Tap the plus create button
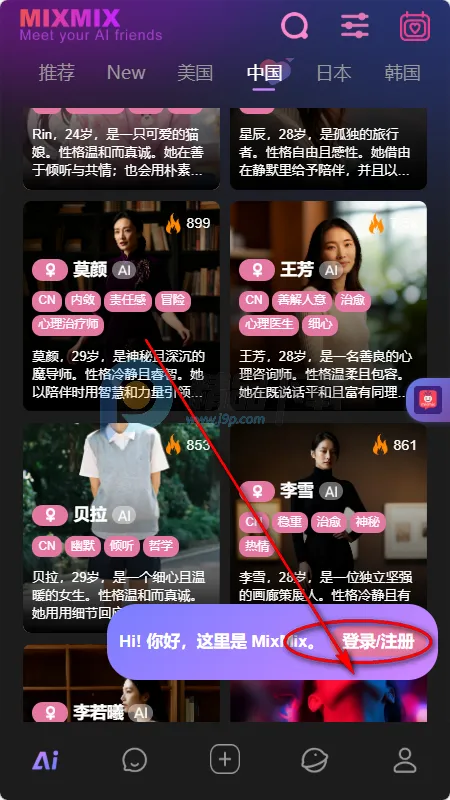Screen dimensions: 450x800 pyautogui.click(x=225, y=760)
